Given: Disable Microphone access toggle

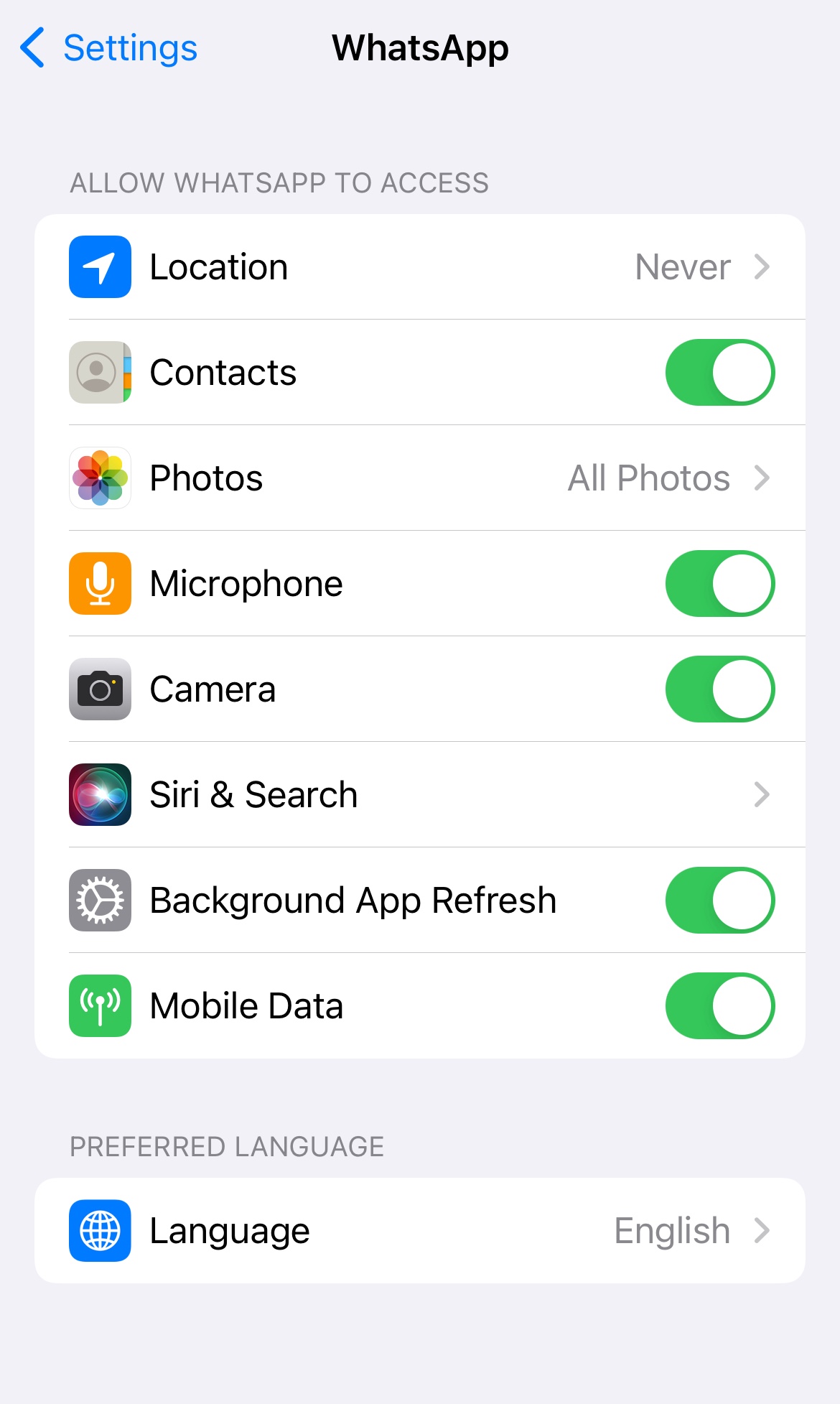Looking at the screenshot, I should [719, 584].
